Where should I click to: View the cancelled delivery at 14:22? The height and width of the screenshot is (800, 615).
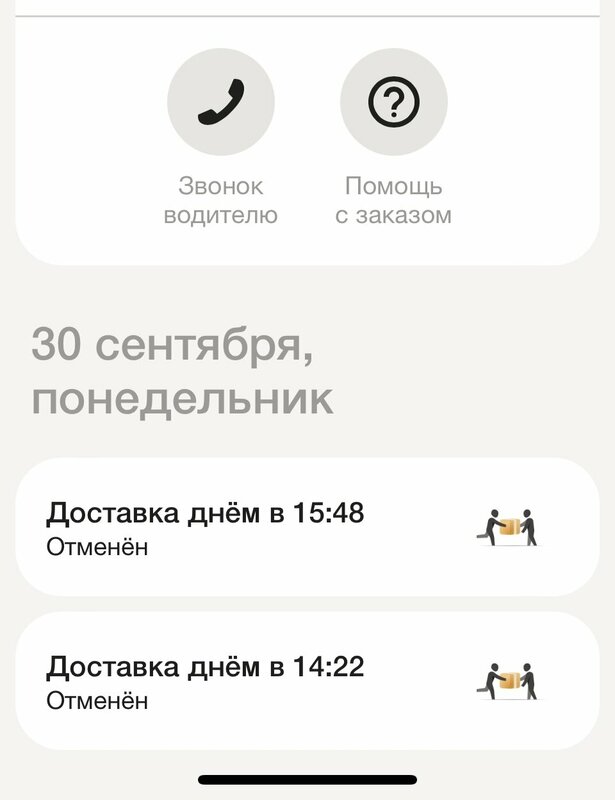click(x=307, y=681)
